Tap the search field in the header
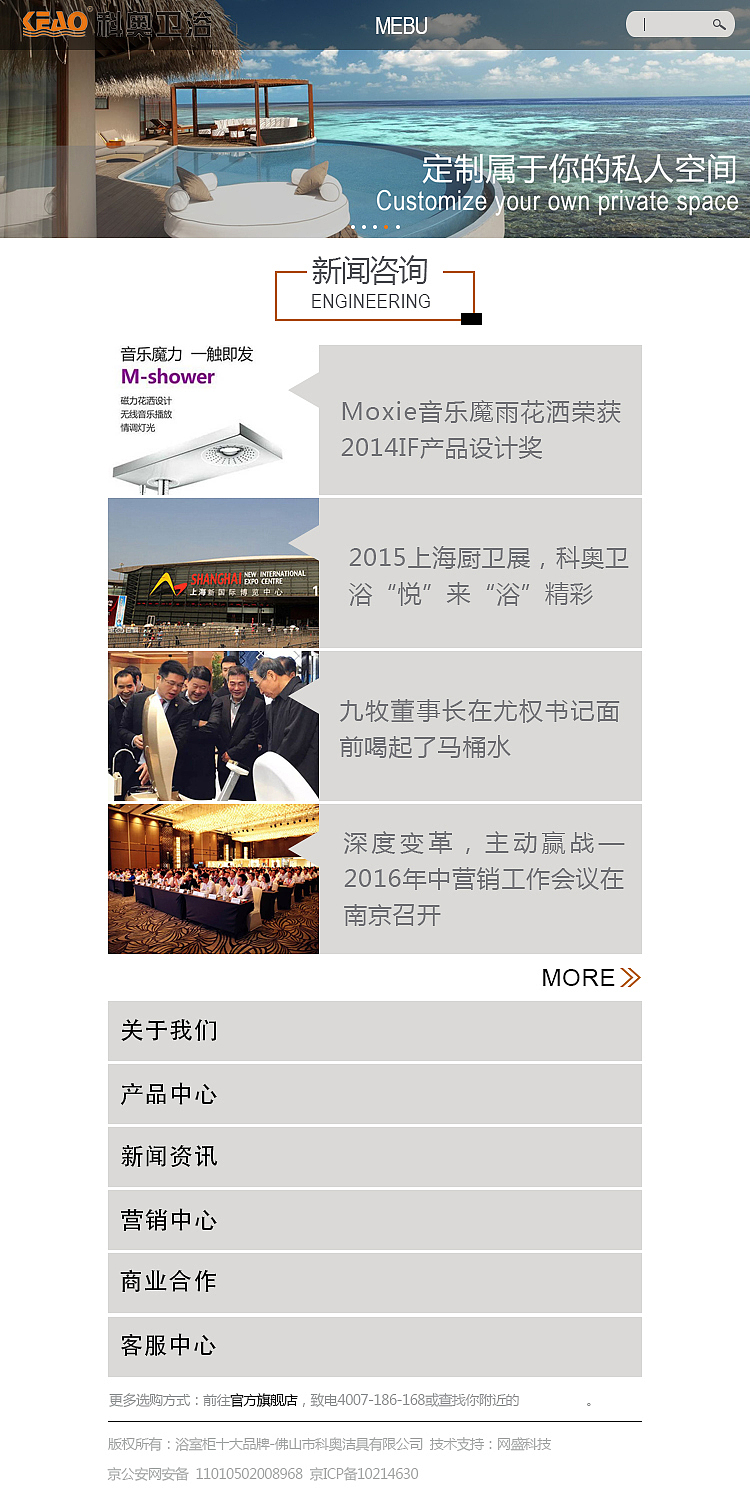The image size is (750, 1500). (671, 25)
